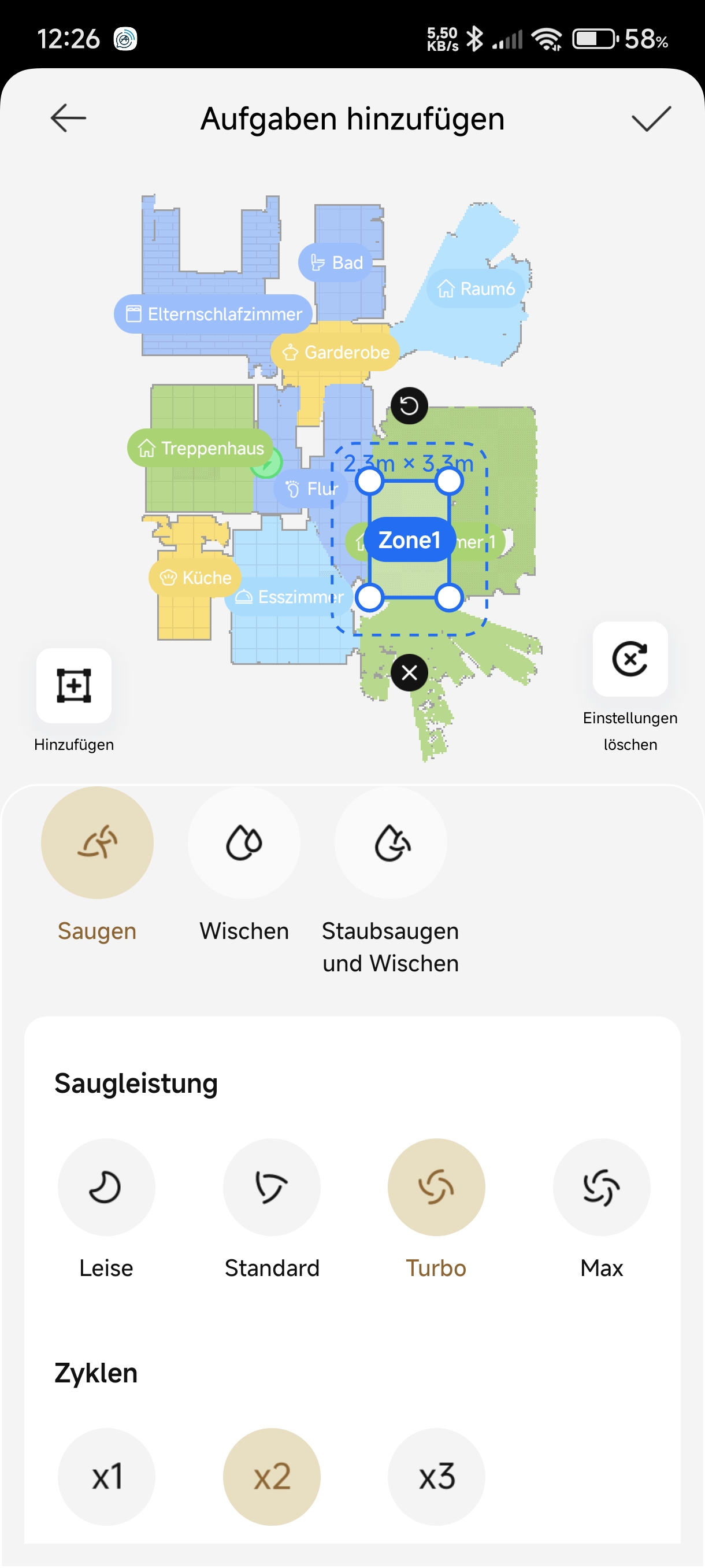
Task: Select Saugen cleaning mode
Action: pos(97,843)
